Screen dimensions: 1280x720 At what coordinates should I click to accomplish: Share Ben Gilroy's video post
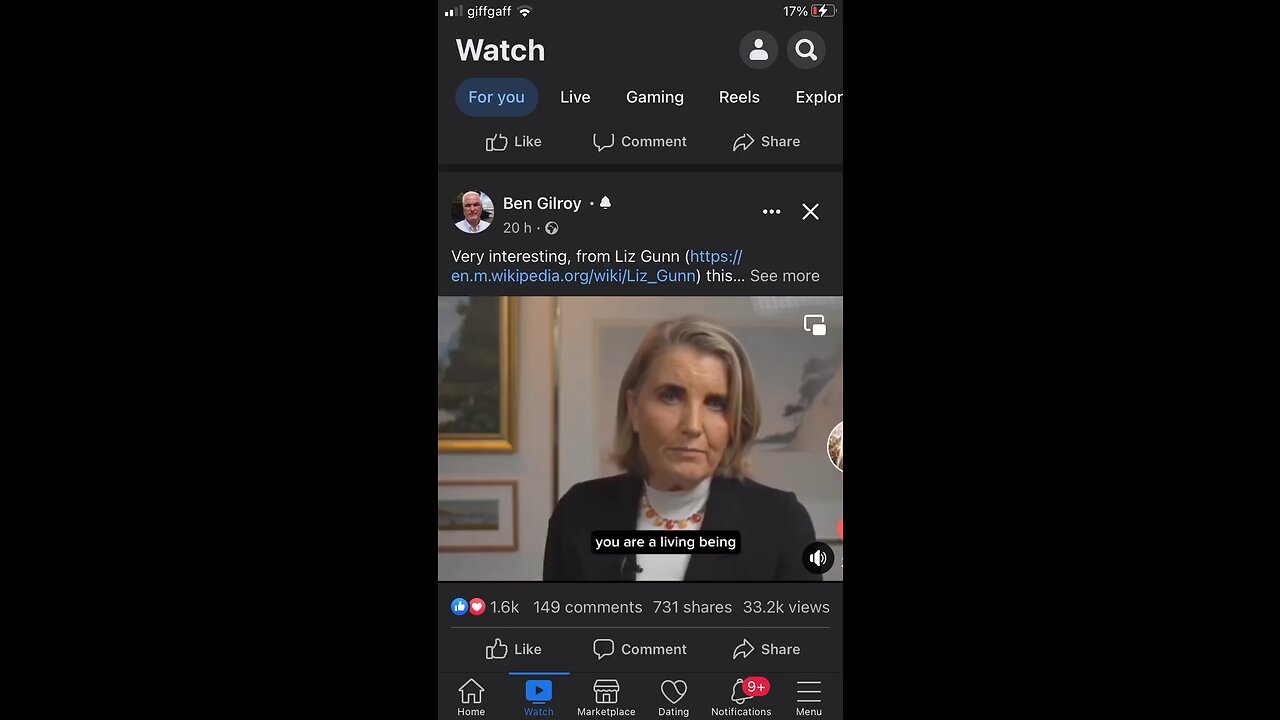[x=766, y=649]
